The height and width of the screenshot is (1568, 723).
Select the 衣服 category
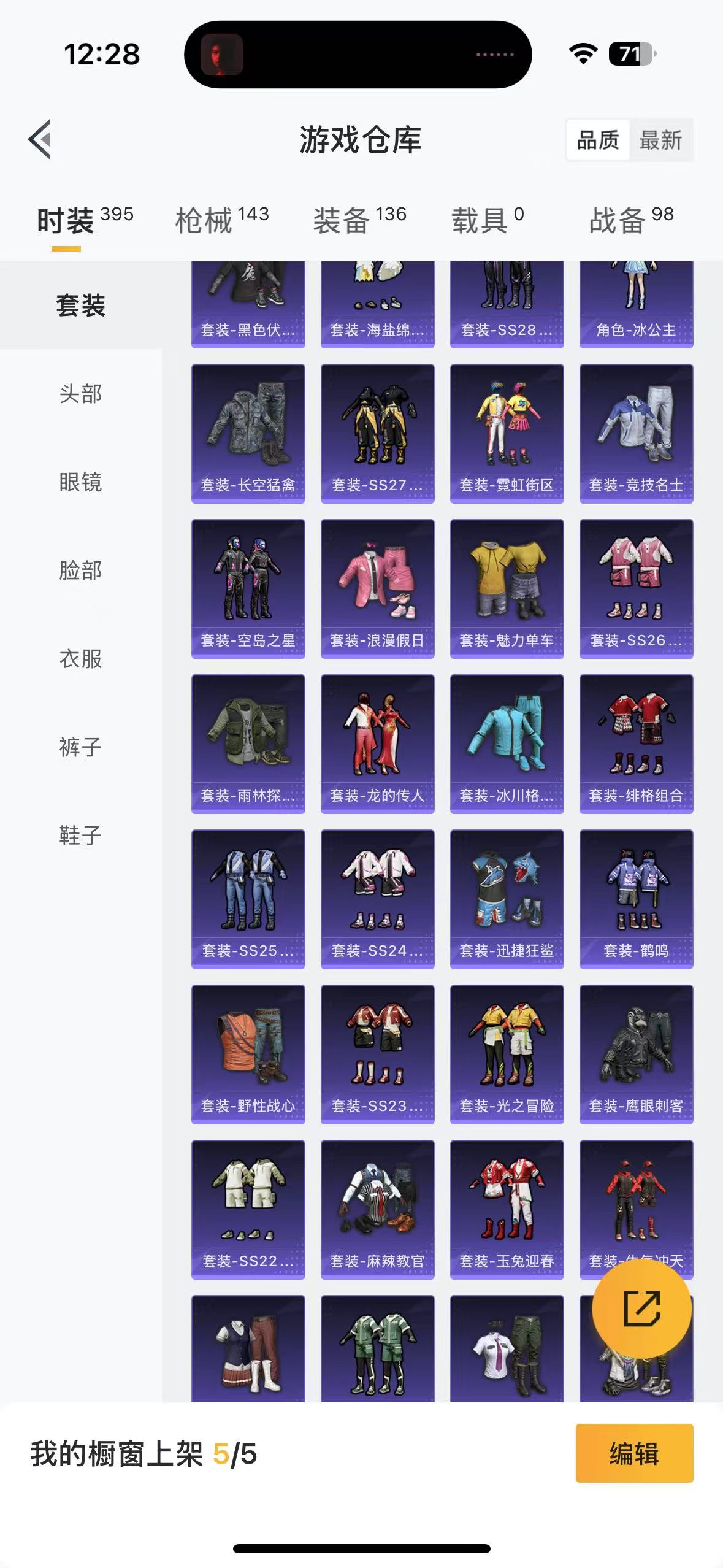coord(80,659)
